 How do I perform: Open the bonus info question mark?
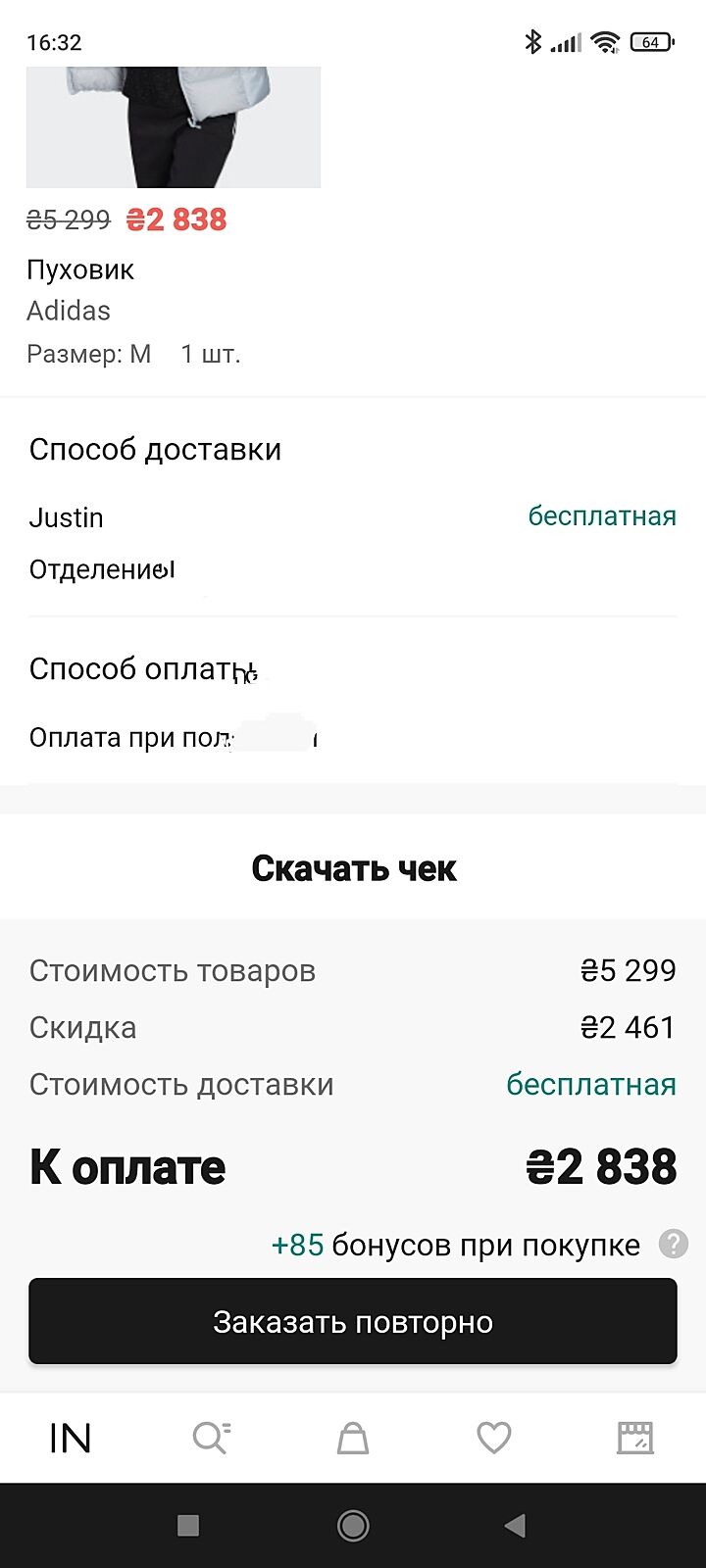(x=673, y=1245)
